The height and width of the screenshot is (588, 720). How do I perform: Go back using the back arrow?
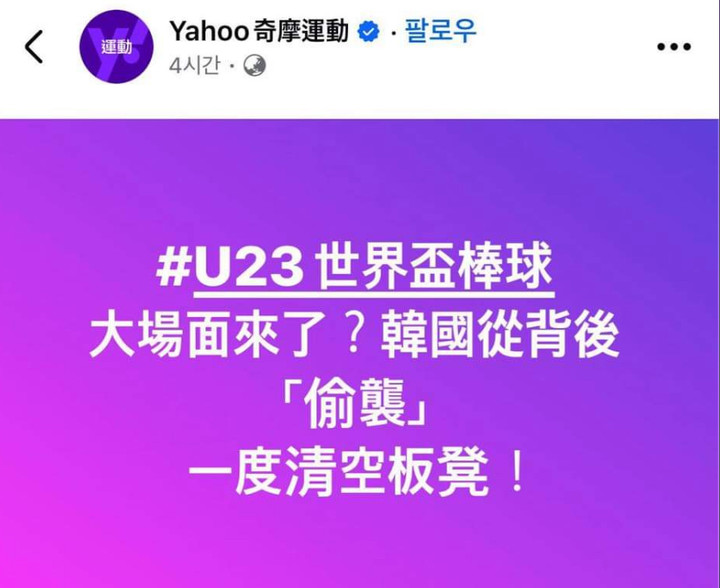pyautogui.click(x=35, y=46)
